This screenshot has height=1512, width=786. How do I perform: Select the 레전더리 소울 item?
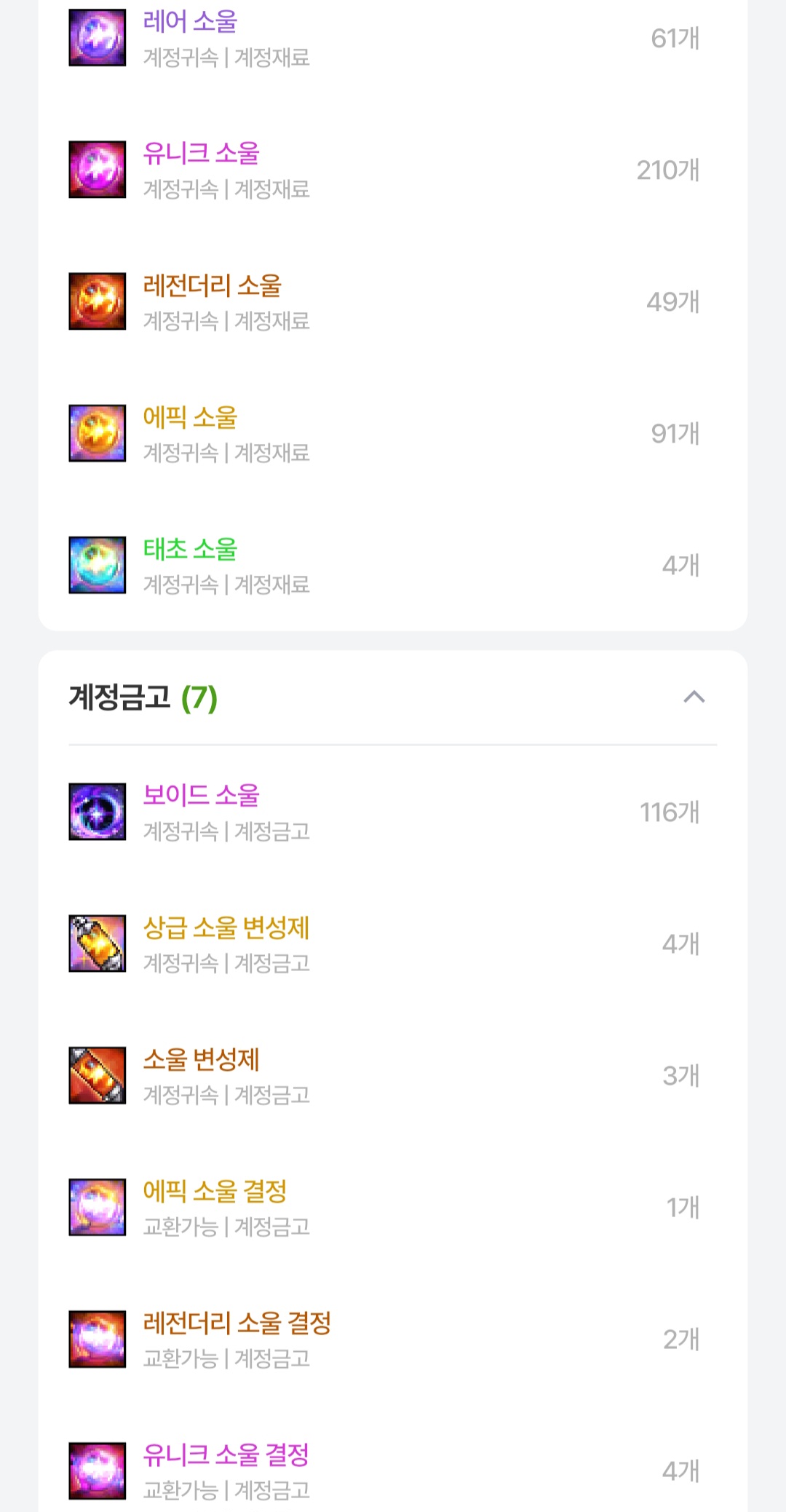coord(212,285)
